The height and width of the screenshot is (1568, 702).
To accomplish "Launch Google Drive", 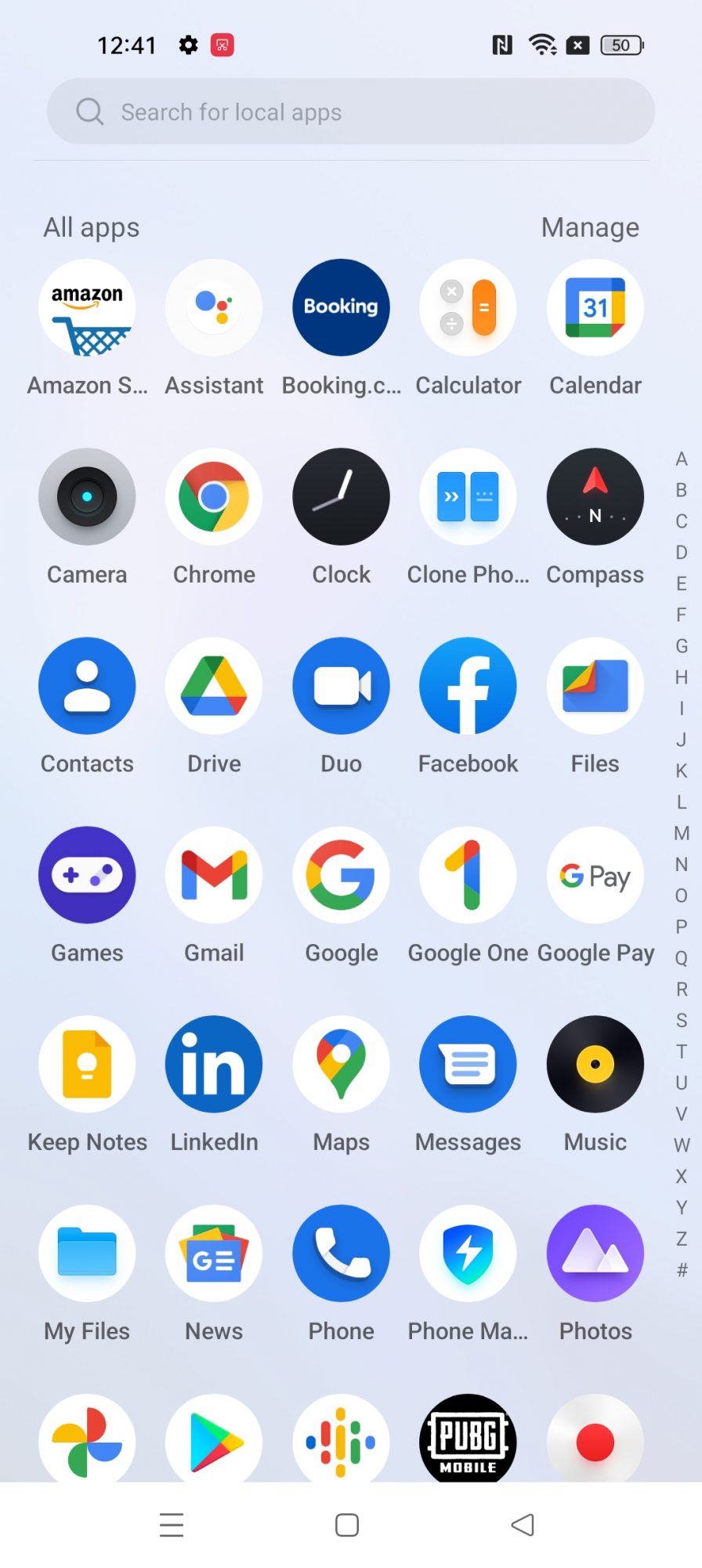I will 214,686.
